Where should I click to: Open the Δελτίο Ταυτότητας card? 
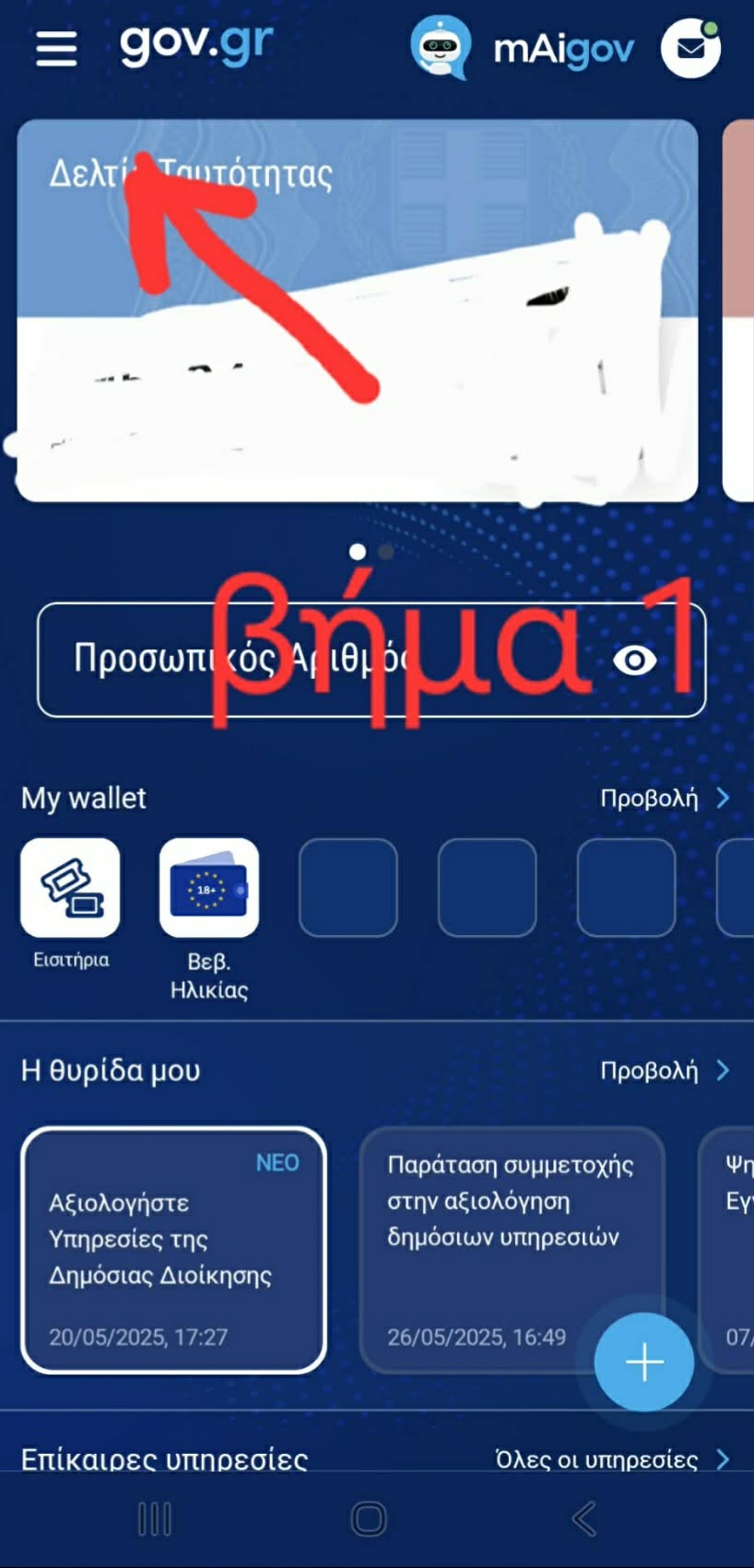click(358, 310)
